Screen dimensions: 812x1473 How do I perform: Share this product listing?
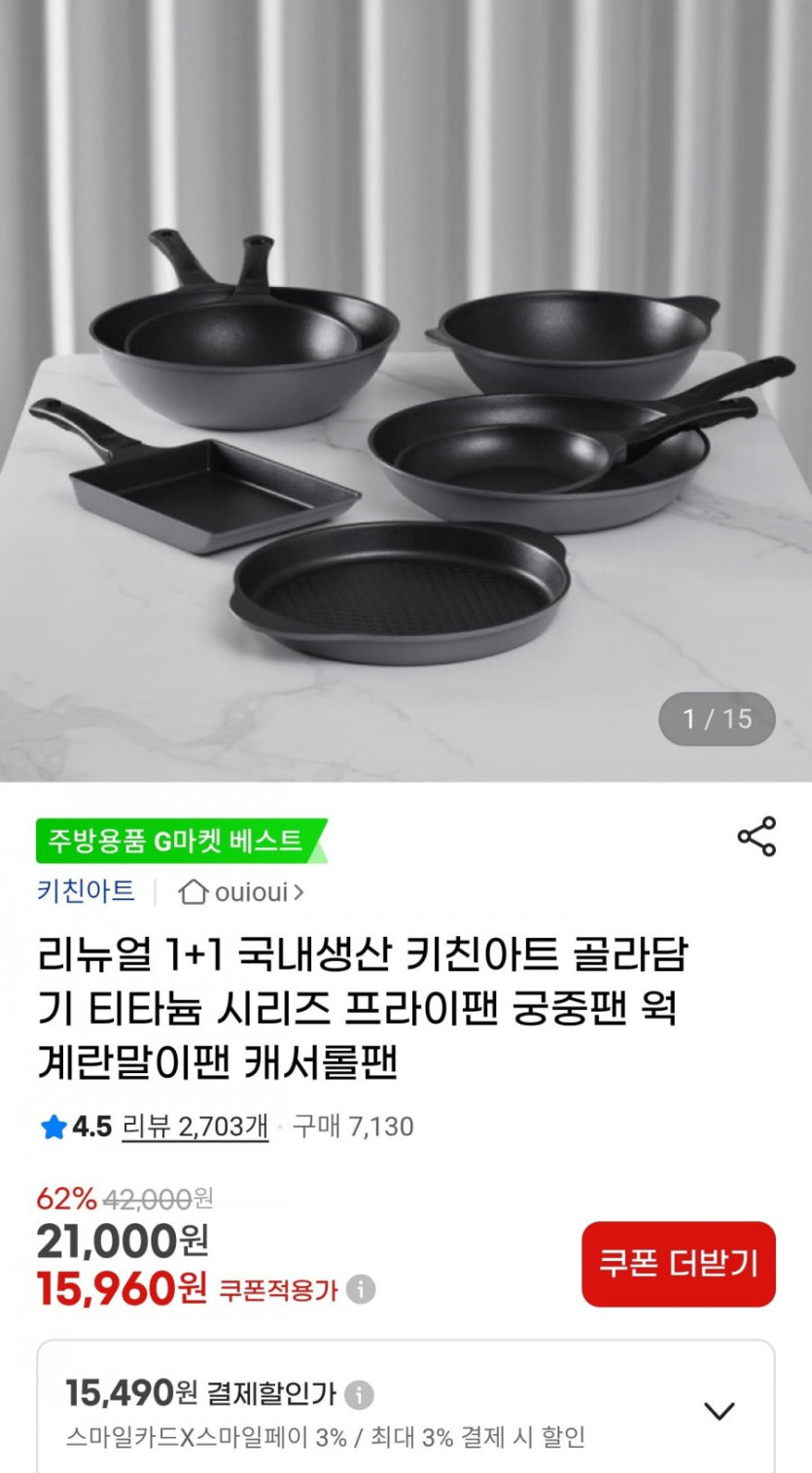(x=756, y=837)
